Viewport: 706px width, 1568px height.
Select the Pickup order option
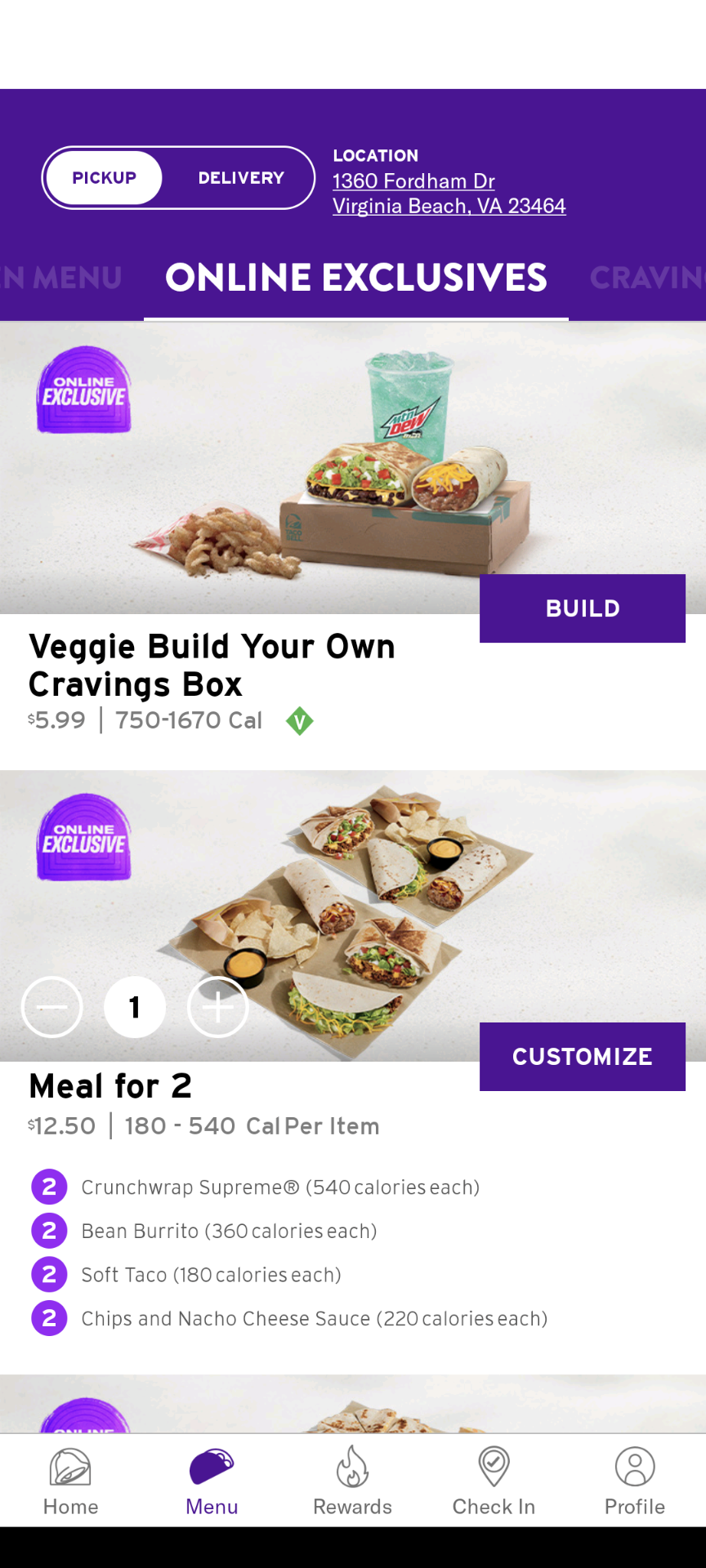(104, 178)
